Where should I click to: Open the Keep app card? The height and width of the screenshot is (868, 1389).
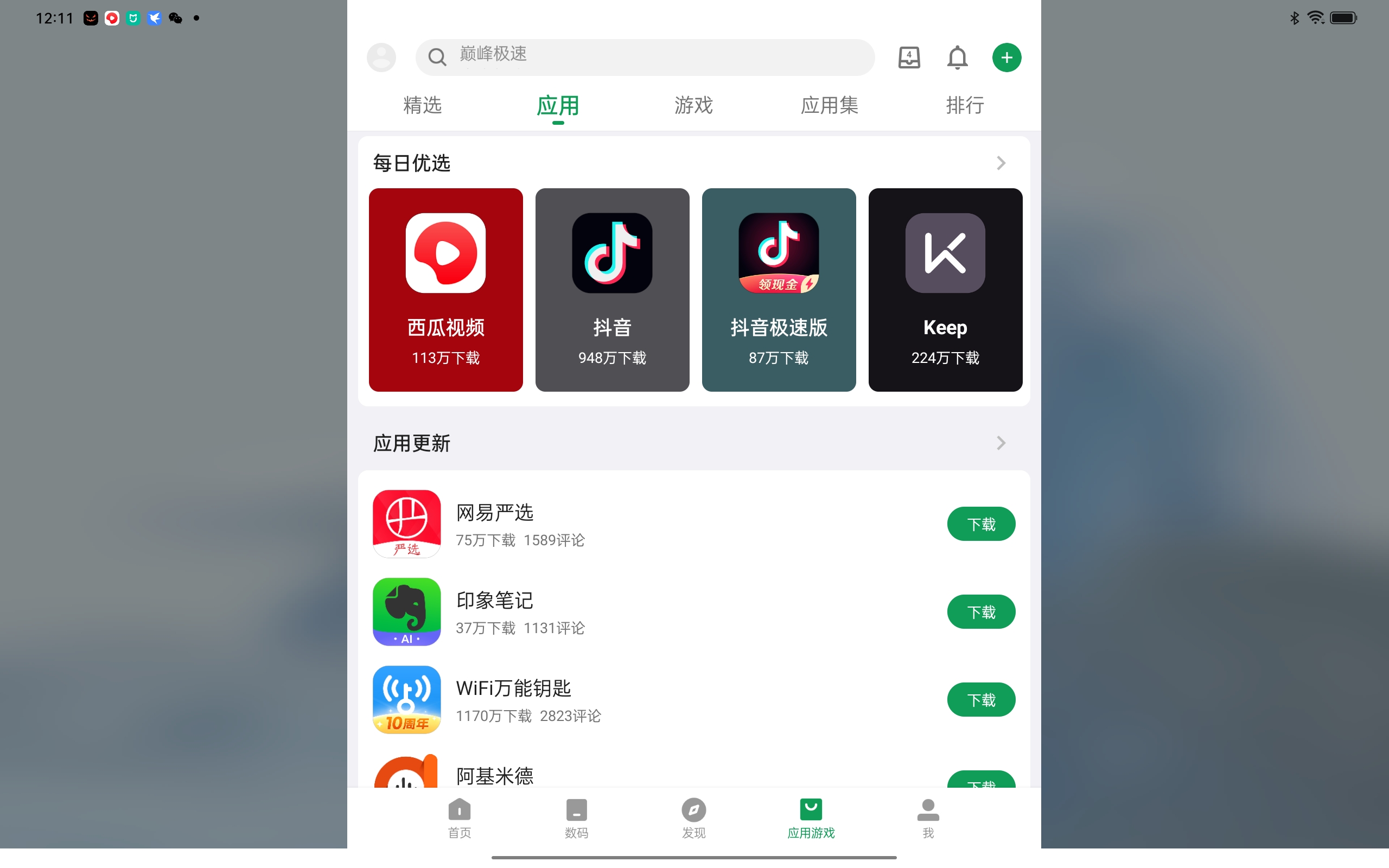click(x=945, y=290)
